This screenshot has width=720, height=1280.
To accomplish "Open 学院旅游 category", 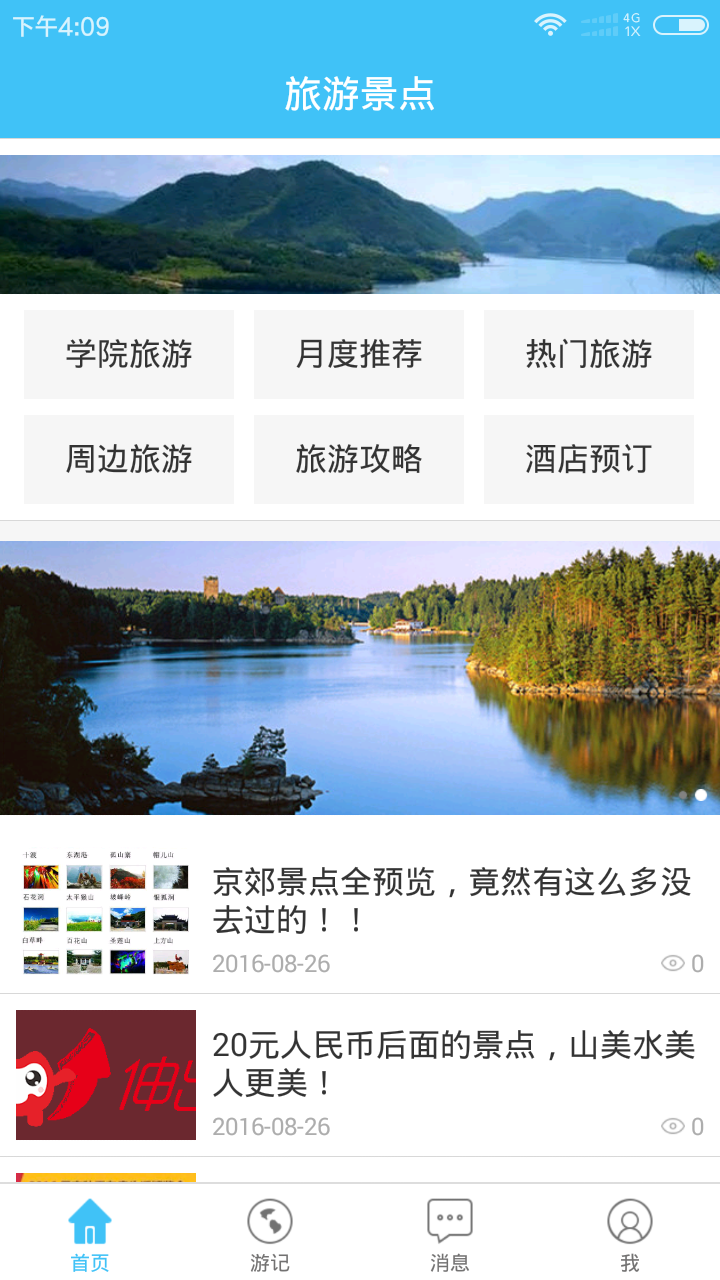I will point(129,354).
